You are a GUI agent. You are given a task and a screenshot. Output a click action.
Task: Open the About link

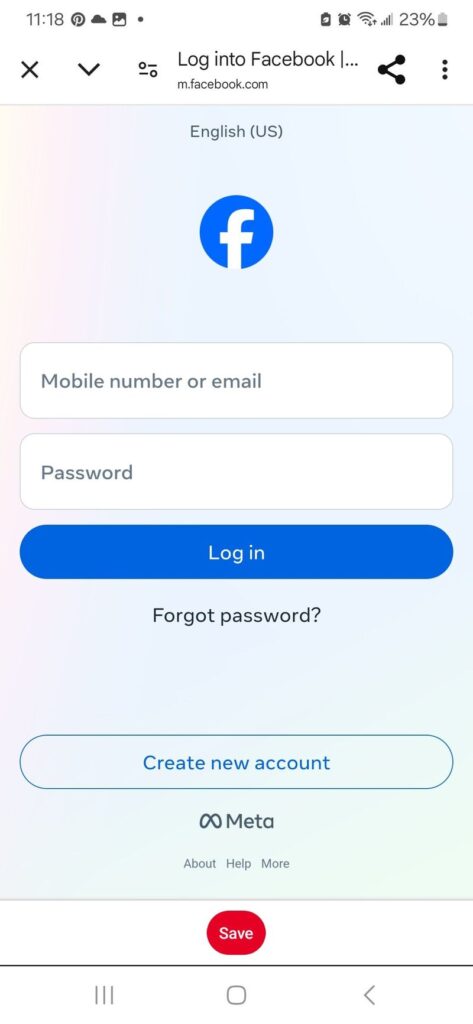coord(199,863)
